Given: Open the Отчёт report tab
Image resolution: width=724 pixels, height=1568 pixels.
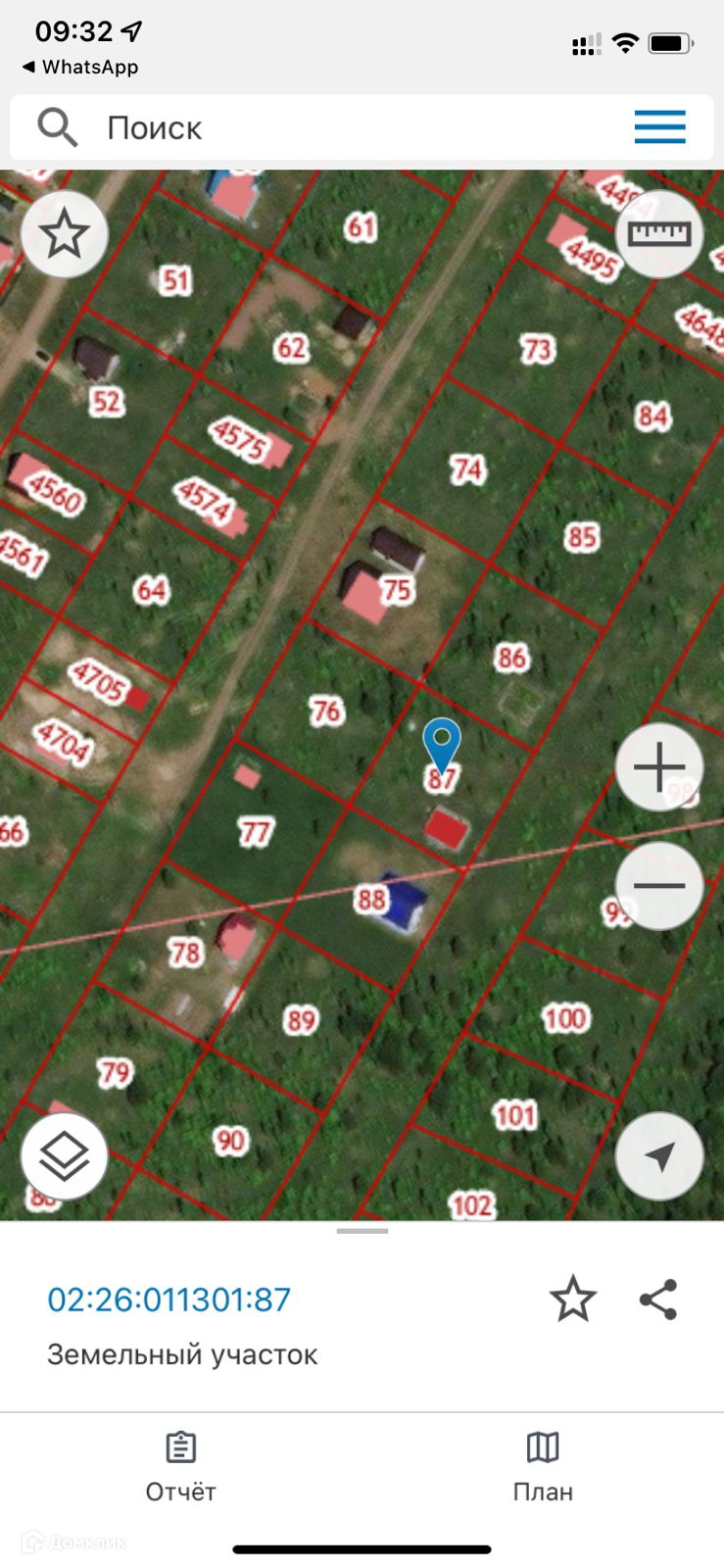Looking at the screenshot, I should [x=181, y=1467].
